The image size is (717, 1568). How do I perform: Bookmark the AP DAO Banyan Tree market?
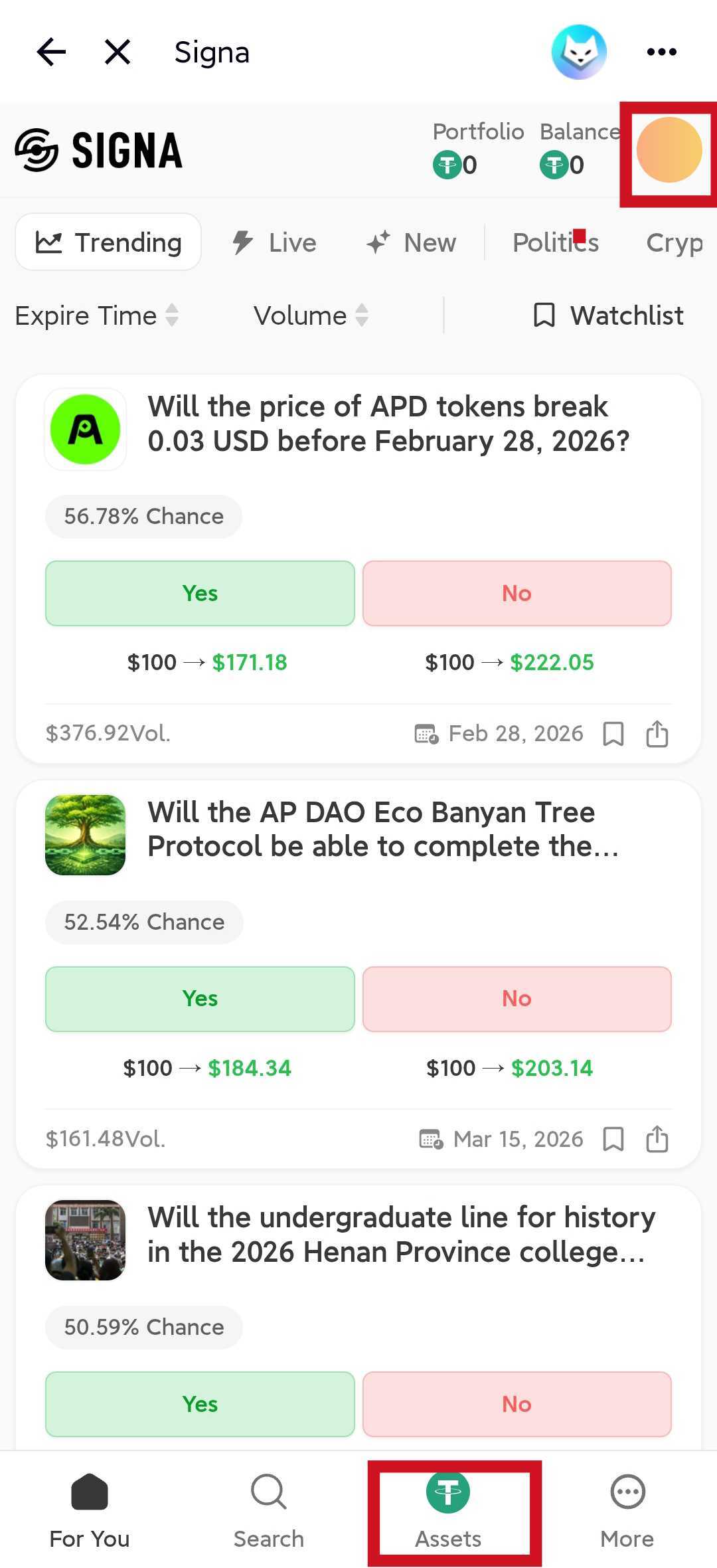click(x=612, y=1138)
